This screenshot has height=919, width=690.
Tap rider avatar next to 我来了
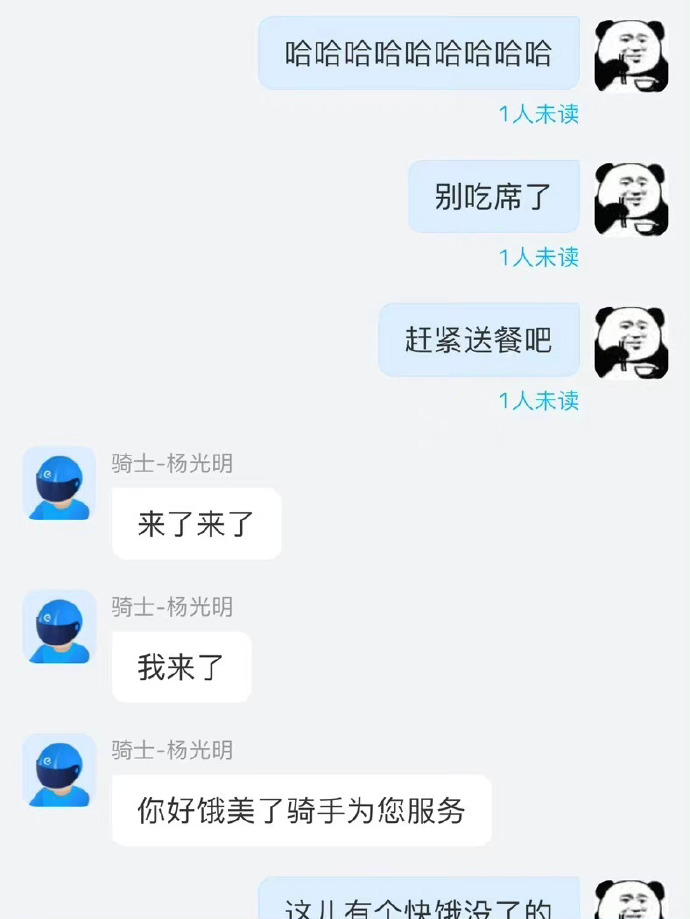[x=59, y=627]
